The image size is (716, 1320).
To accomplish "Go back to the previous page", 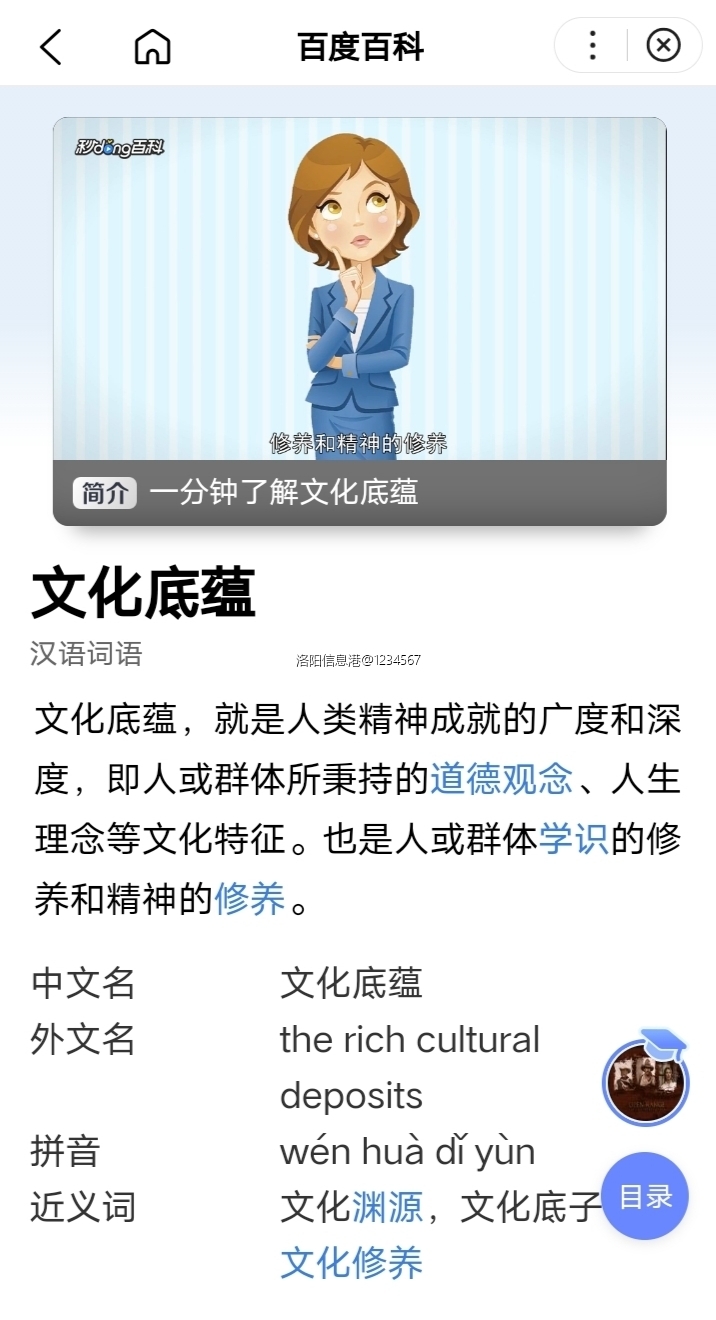I will 51,46.
